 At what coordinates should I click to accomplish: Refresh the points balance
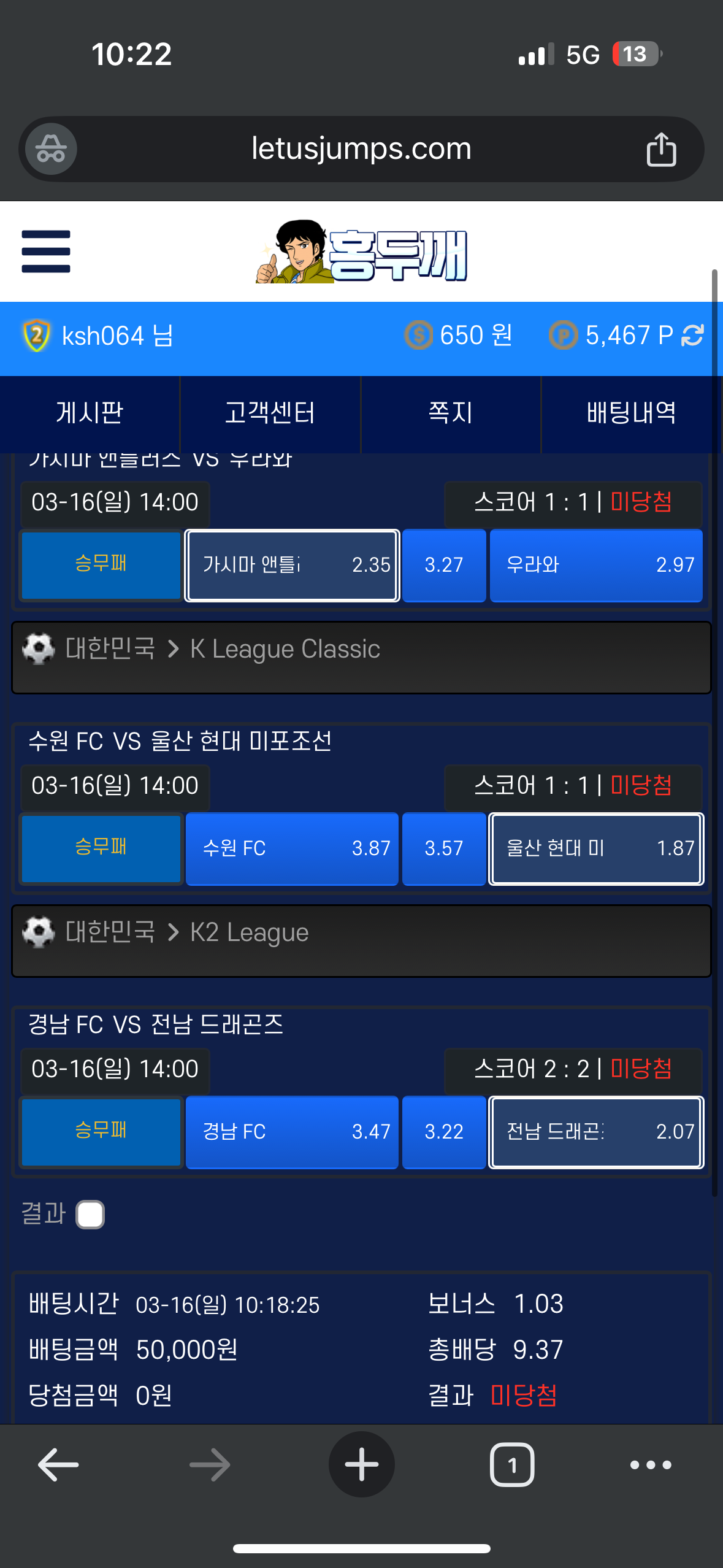[x=692, y=336]
